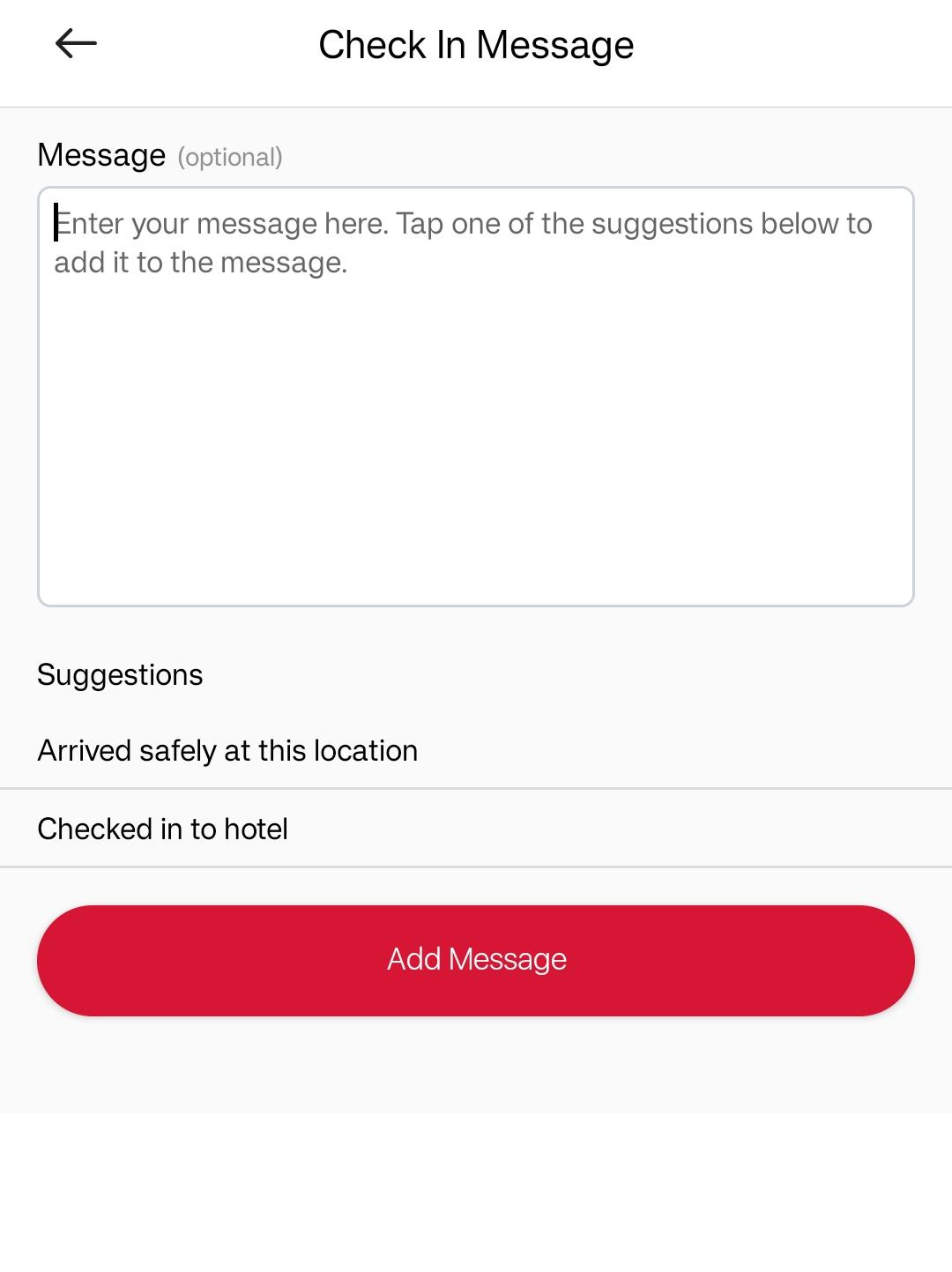Go back using the arrow icon
Viewport: 952px width, 1272px height.
(x=76, y=43)
